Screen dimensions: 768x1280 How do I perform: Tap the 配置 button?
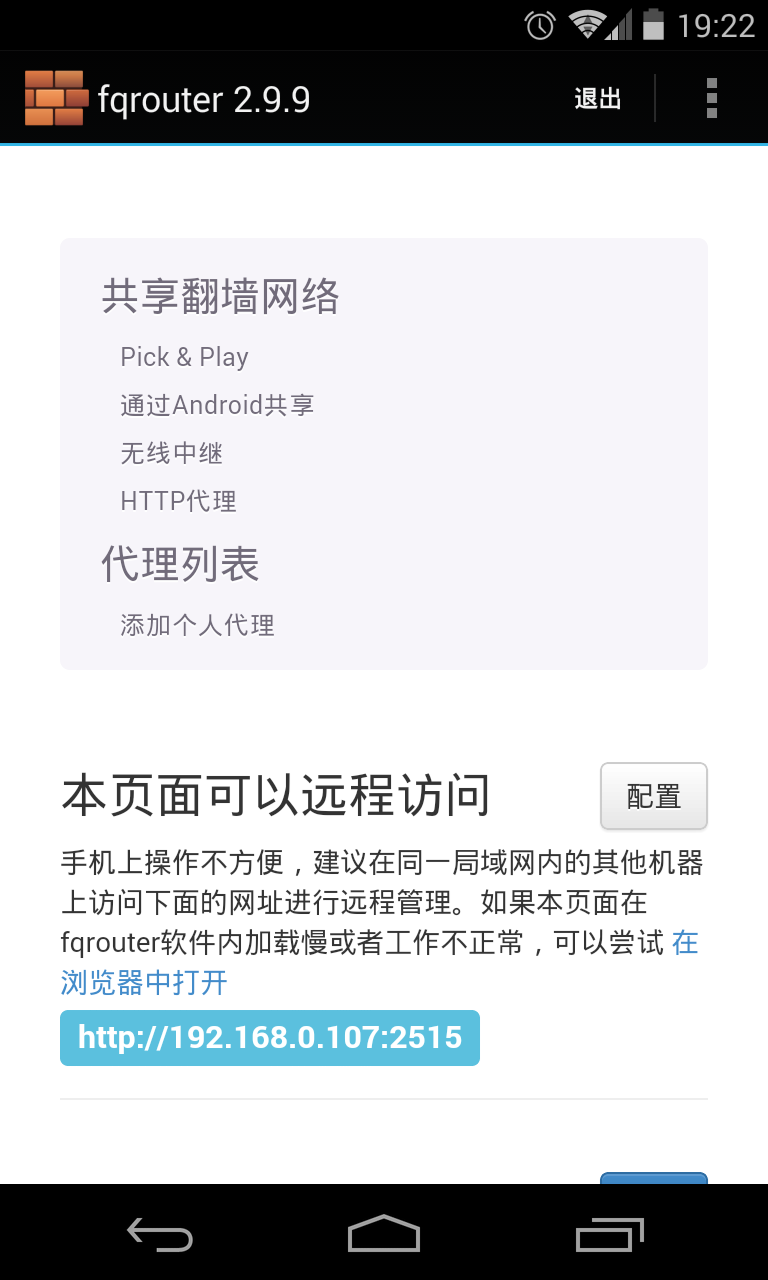pos(653,797)
